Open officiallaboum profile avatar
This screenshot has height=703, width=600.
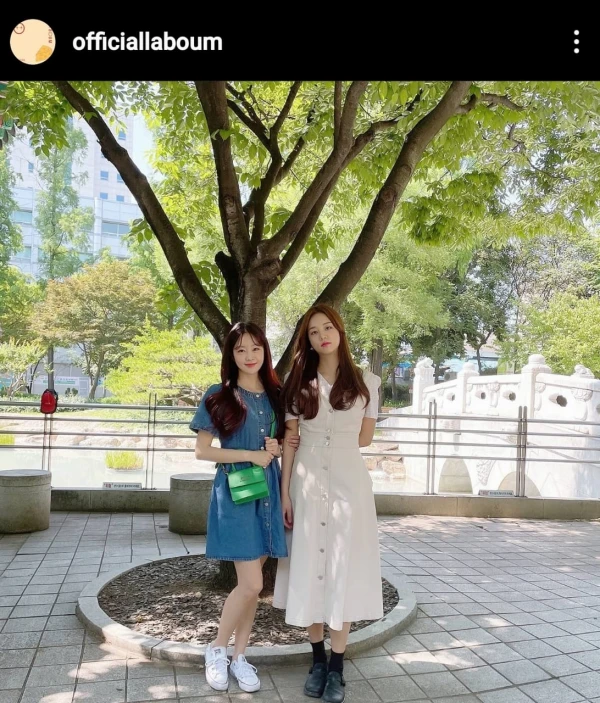pos(32,41)
